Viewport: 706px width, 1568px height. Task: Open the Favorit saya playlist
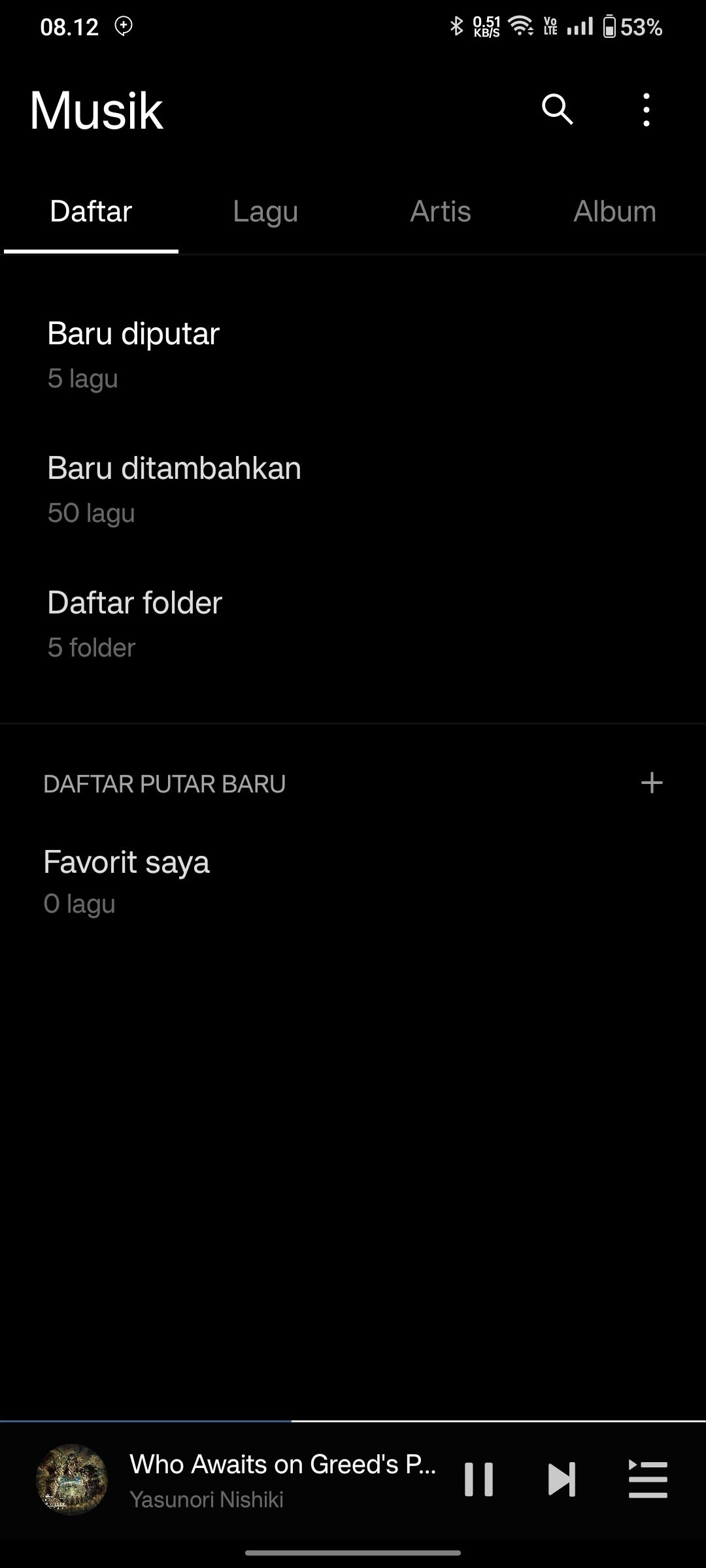coord(126,881)
